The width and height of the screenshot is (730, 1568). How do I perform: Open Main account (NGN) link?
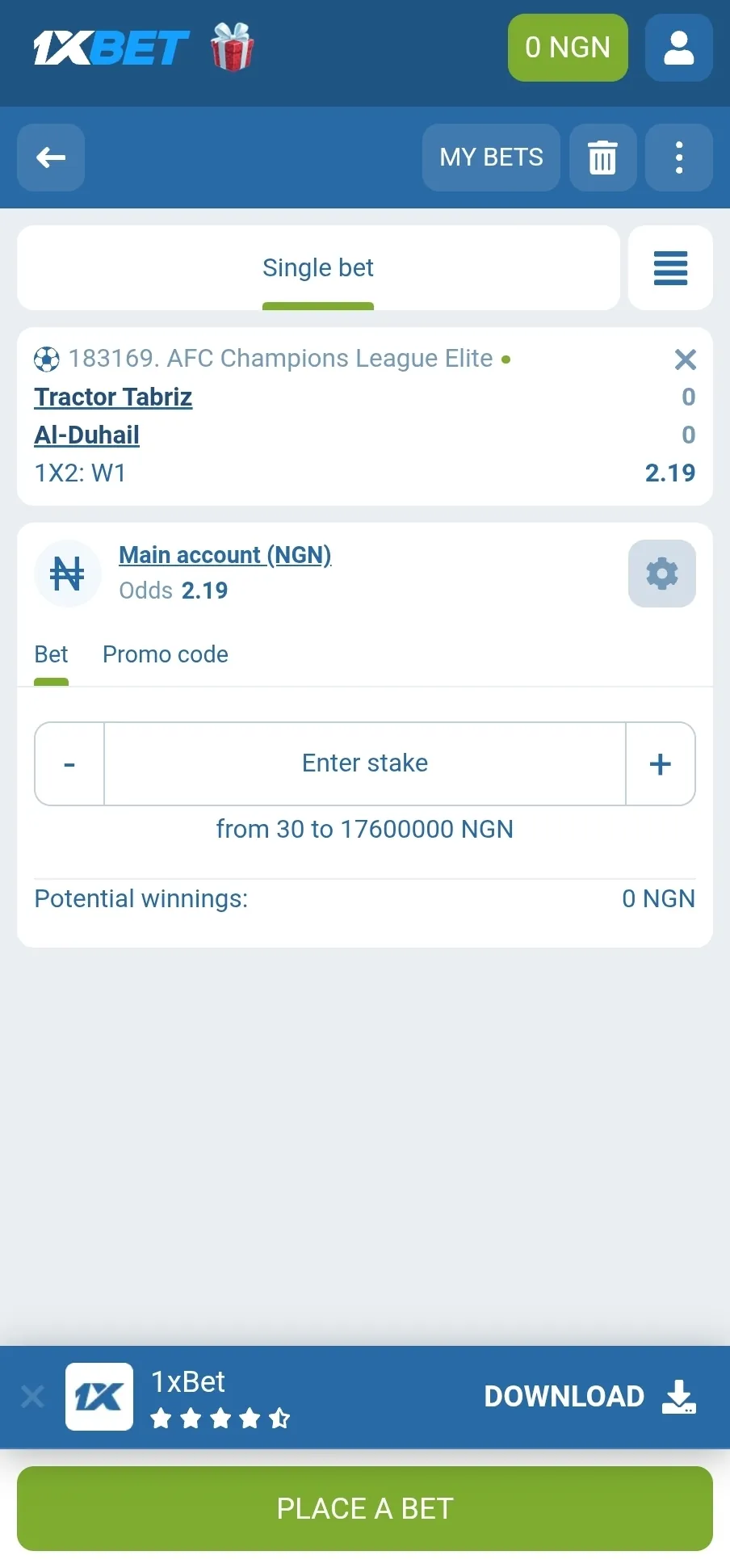tap(224, 555)
